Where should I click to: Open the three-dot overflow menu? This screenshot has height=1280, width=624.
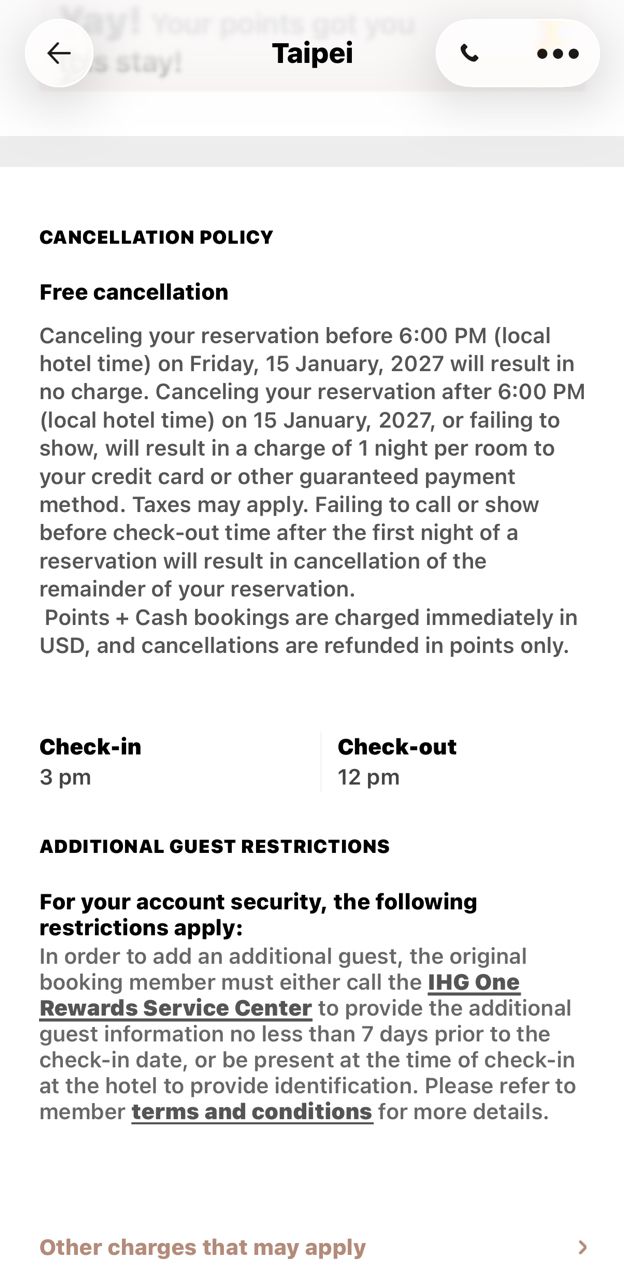(558, 54)
